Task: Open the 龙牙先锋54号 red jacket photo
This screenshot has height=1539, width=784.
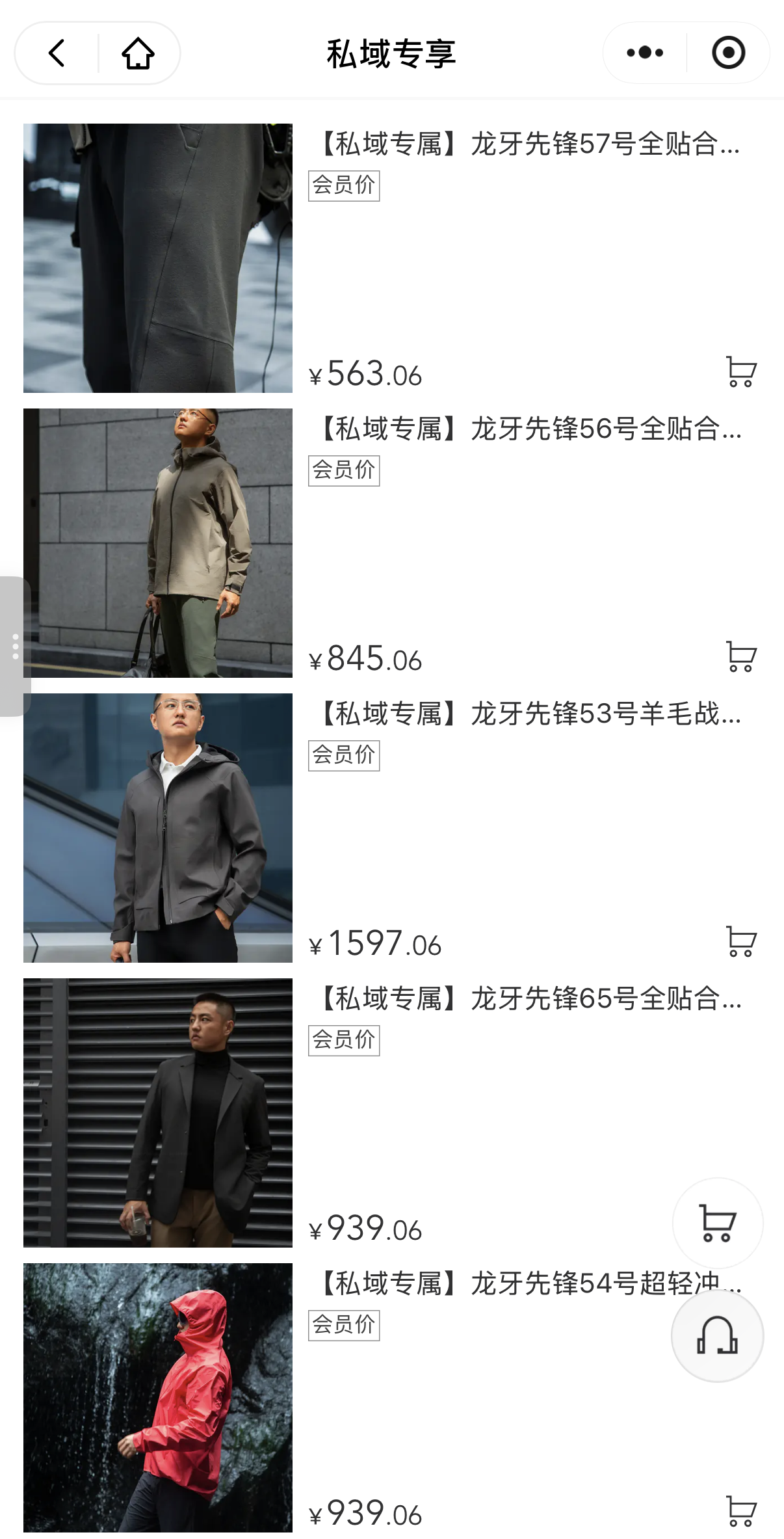Action: (x=158, y=1398)
